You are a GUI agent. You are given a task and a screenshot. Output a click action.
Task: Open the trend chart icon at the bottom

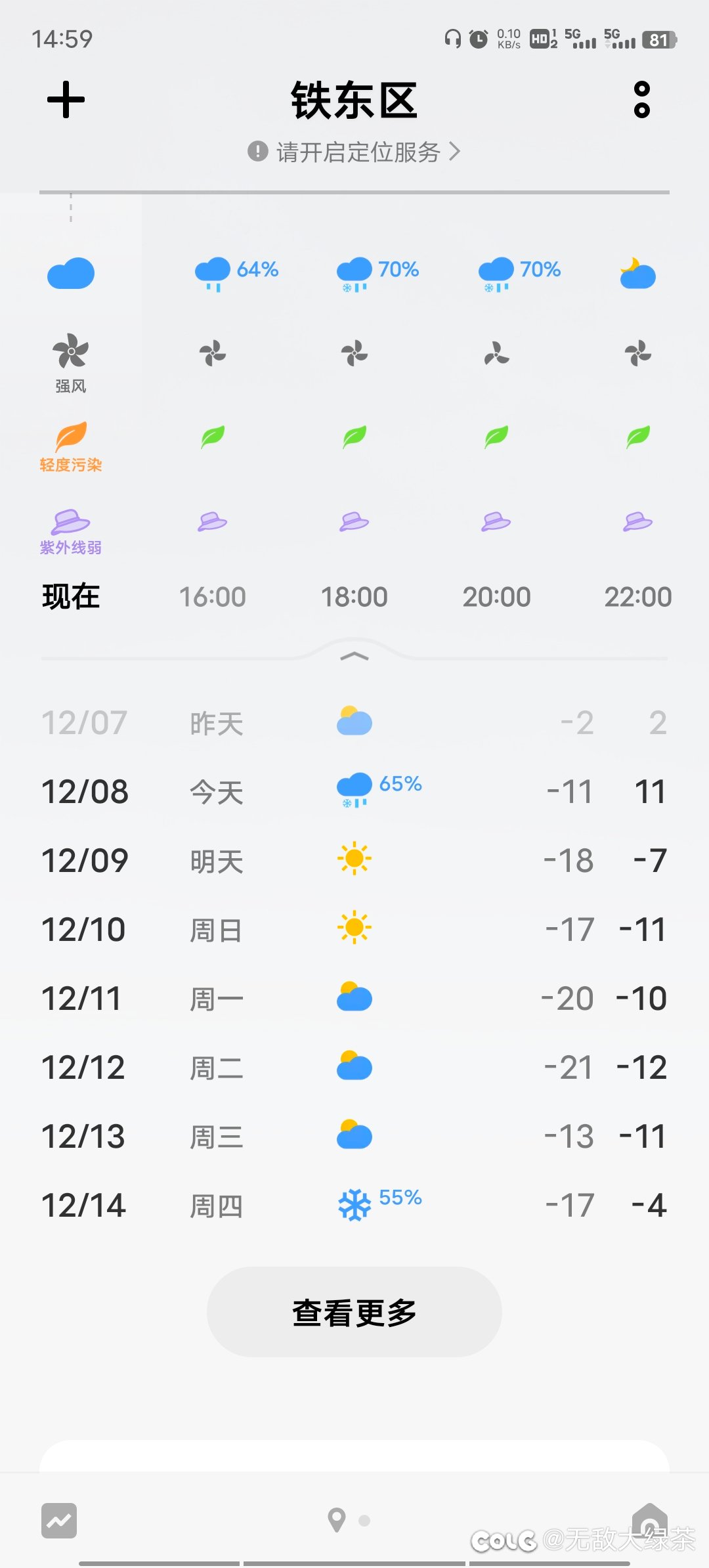(x=59, y=1520)
